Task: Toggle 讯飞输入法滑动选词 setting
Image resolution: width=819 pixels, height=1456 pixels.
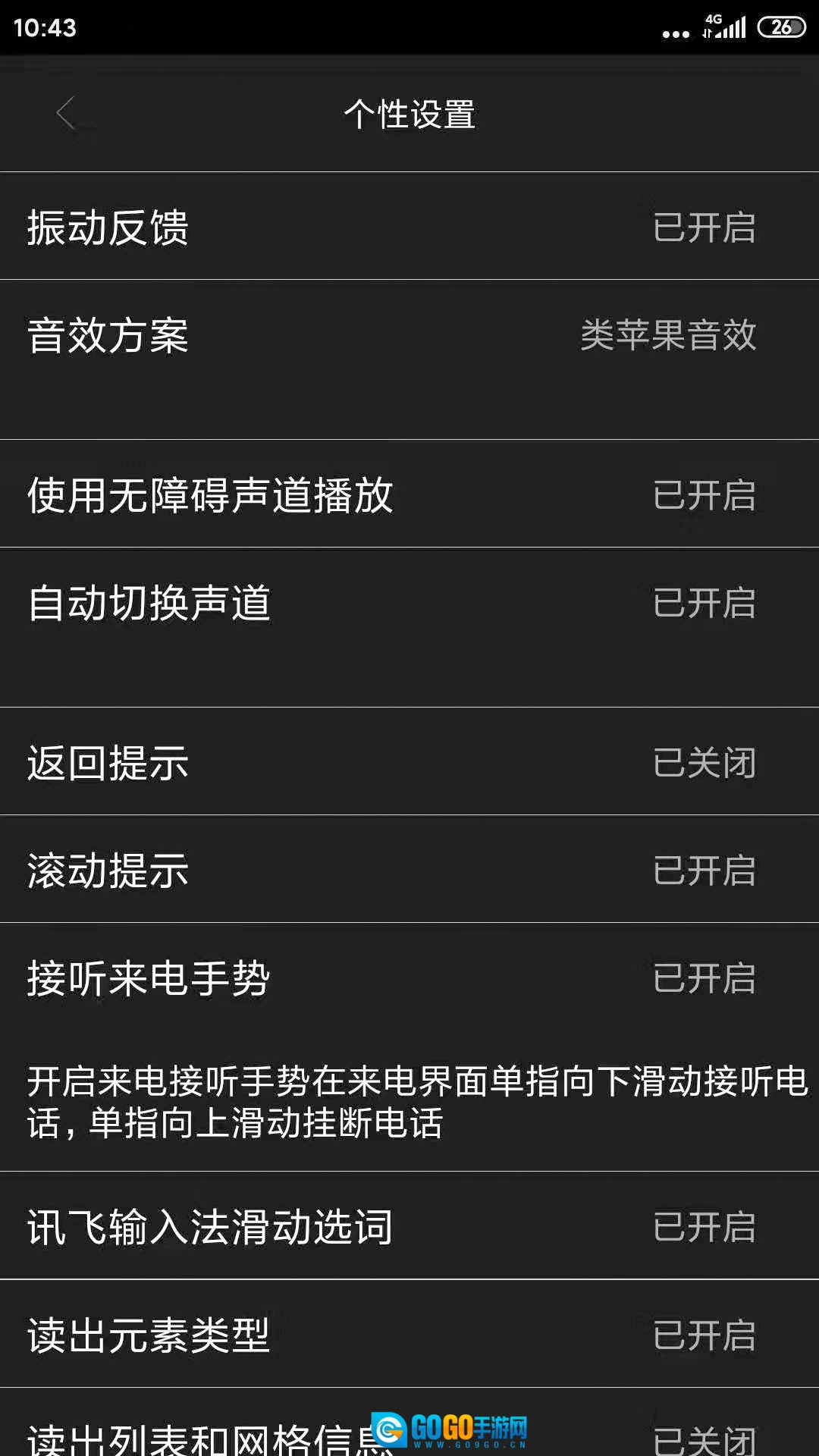Action: pos(409,1226)
